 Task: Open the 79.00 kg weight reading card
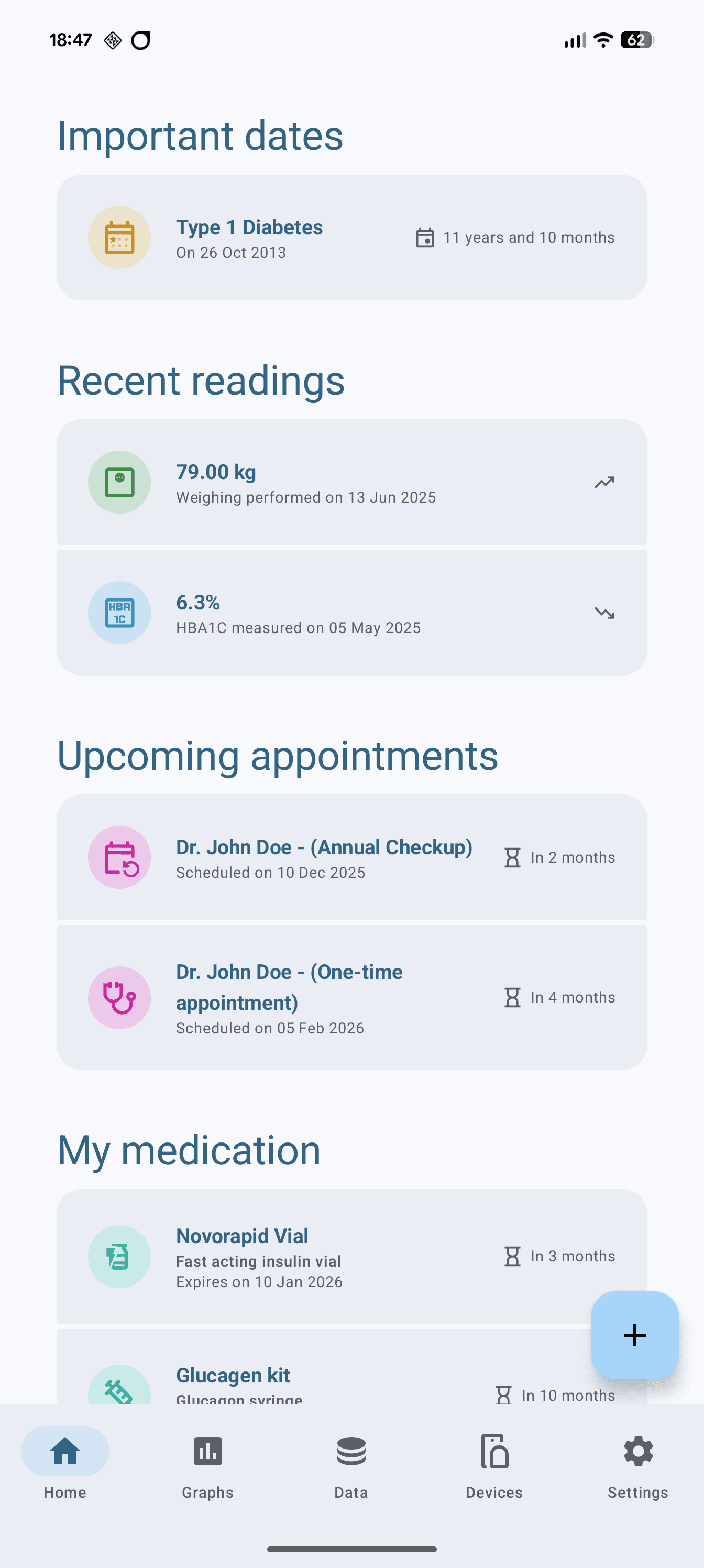point(351,483)
